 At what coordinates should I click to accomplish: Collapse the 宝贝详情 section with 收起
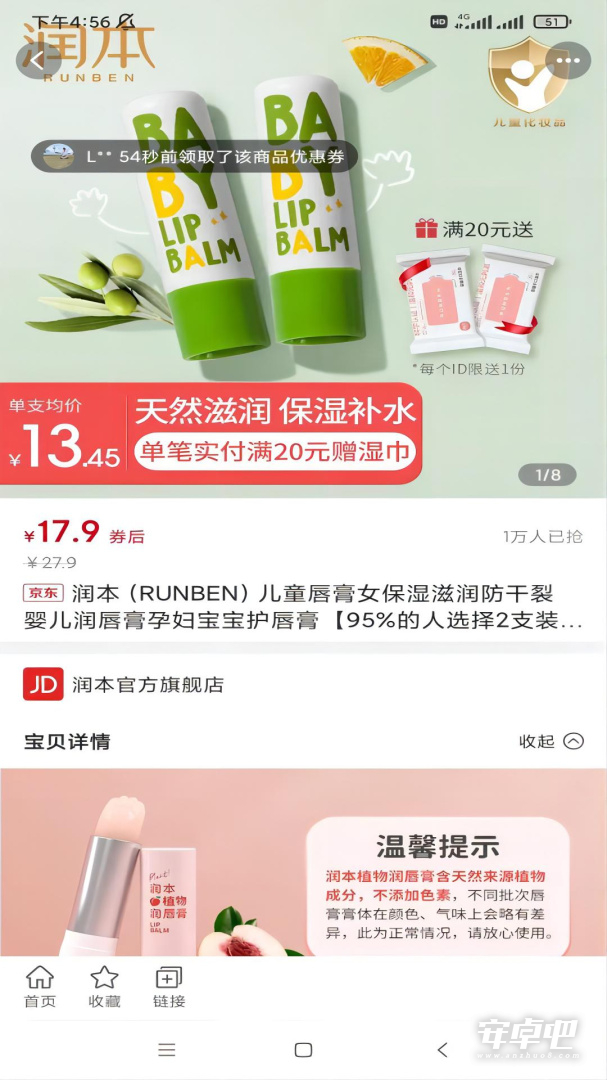(551, 741)
